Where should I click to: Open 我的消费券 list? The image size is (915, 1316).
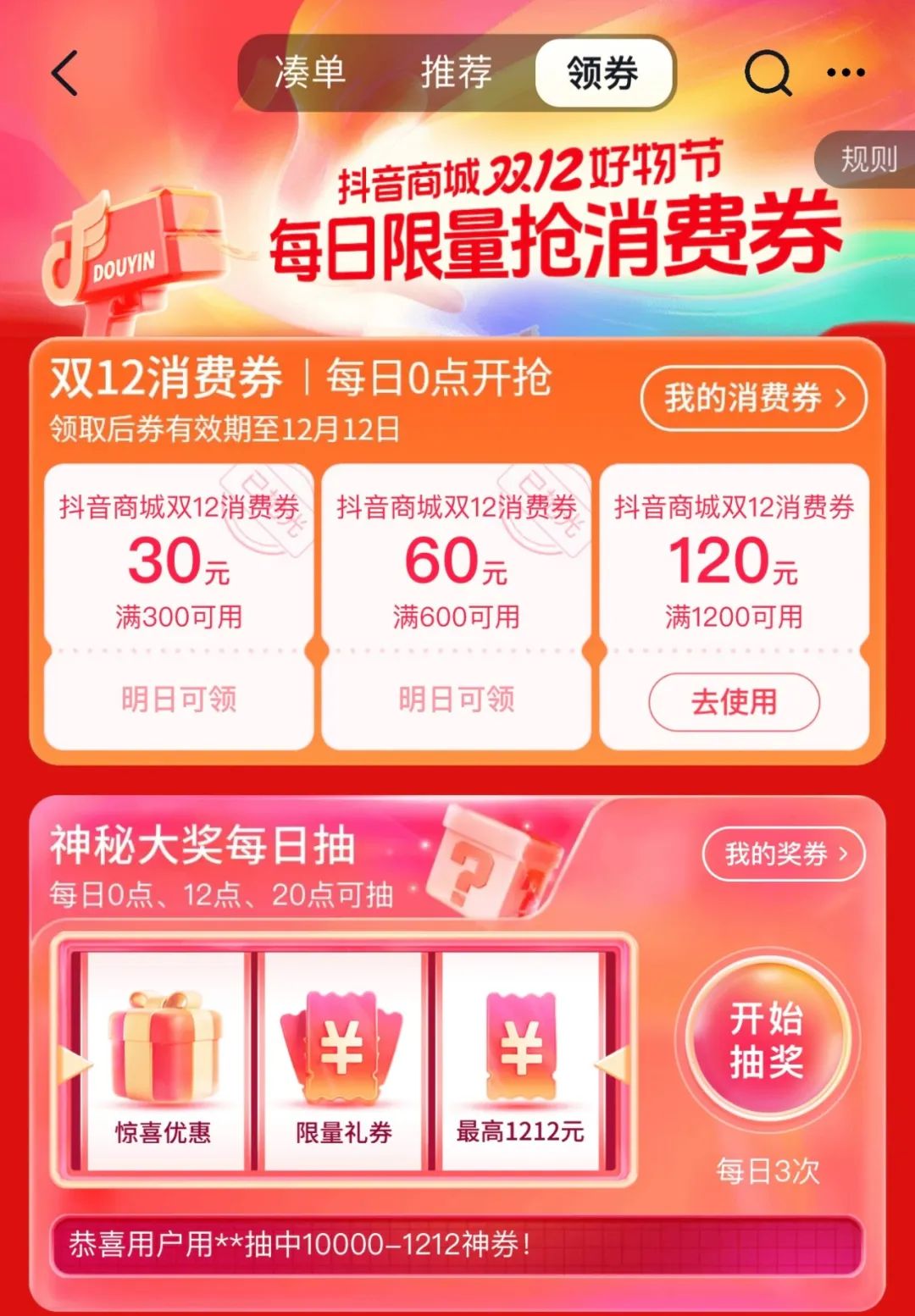coord(753,398)
